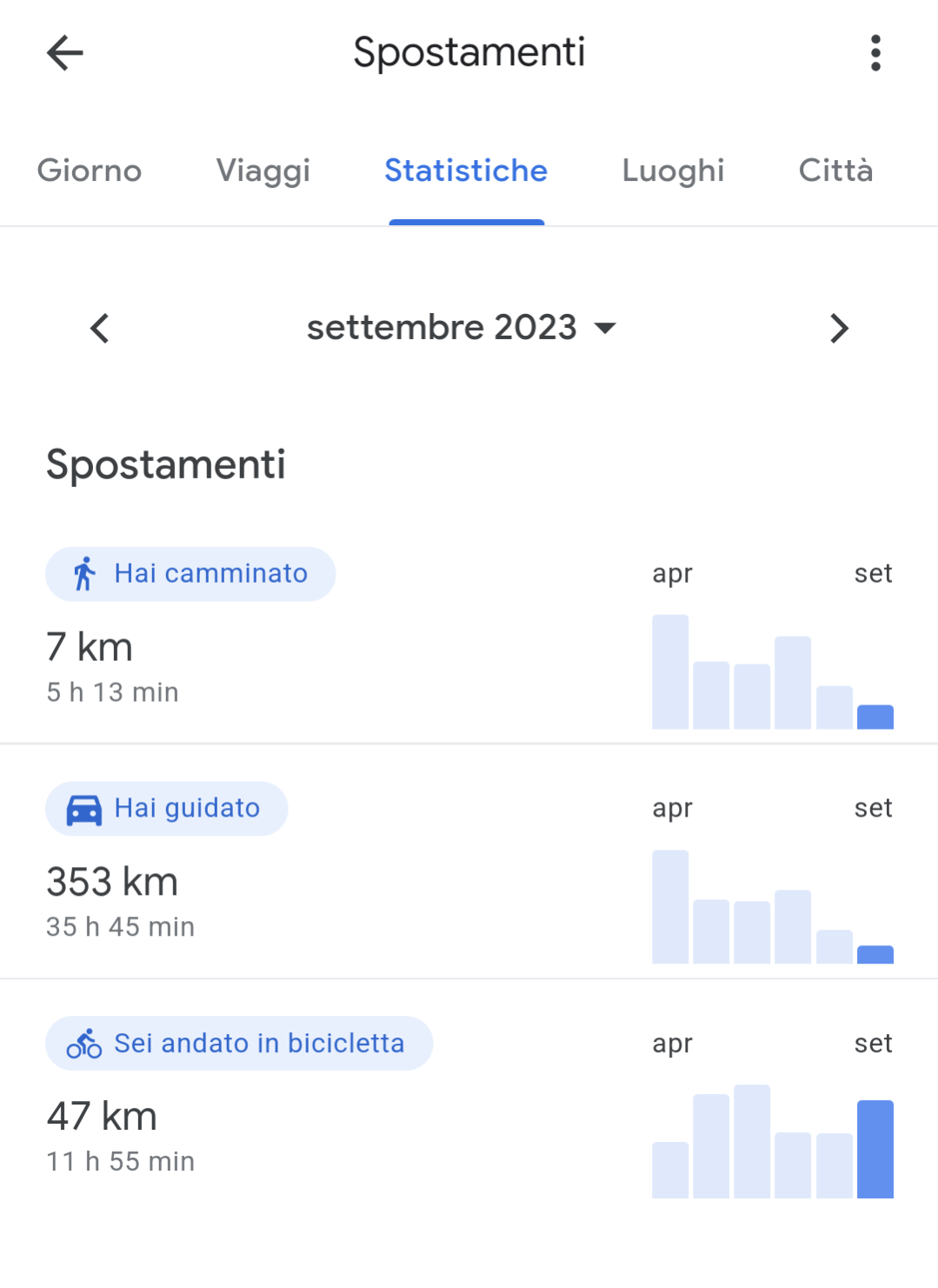The width and height of the screenshot is (938, 1288).
Task: Open the Luoghi tab
Action: click(673, 170)
